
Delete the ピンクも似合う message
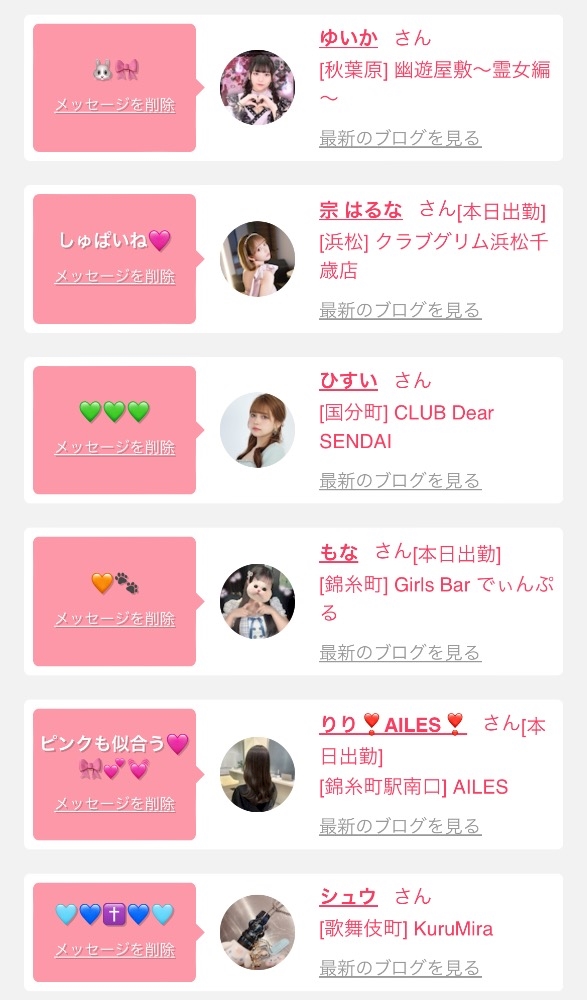(115, 804)
